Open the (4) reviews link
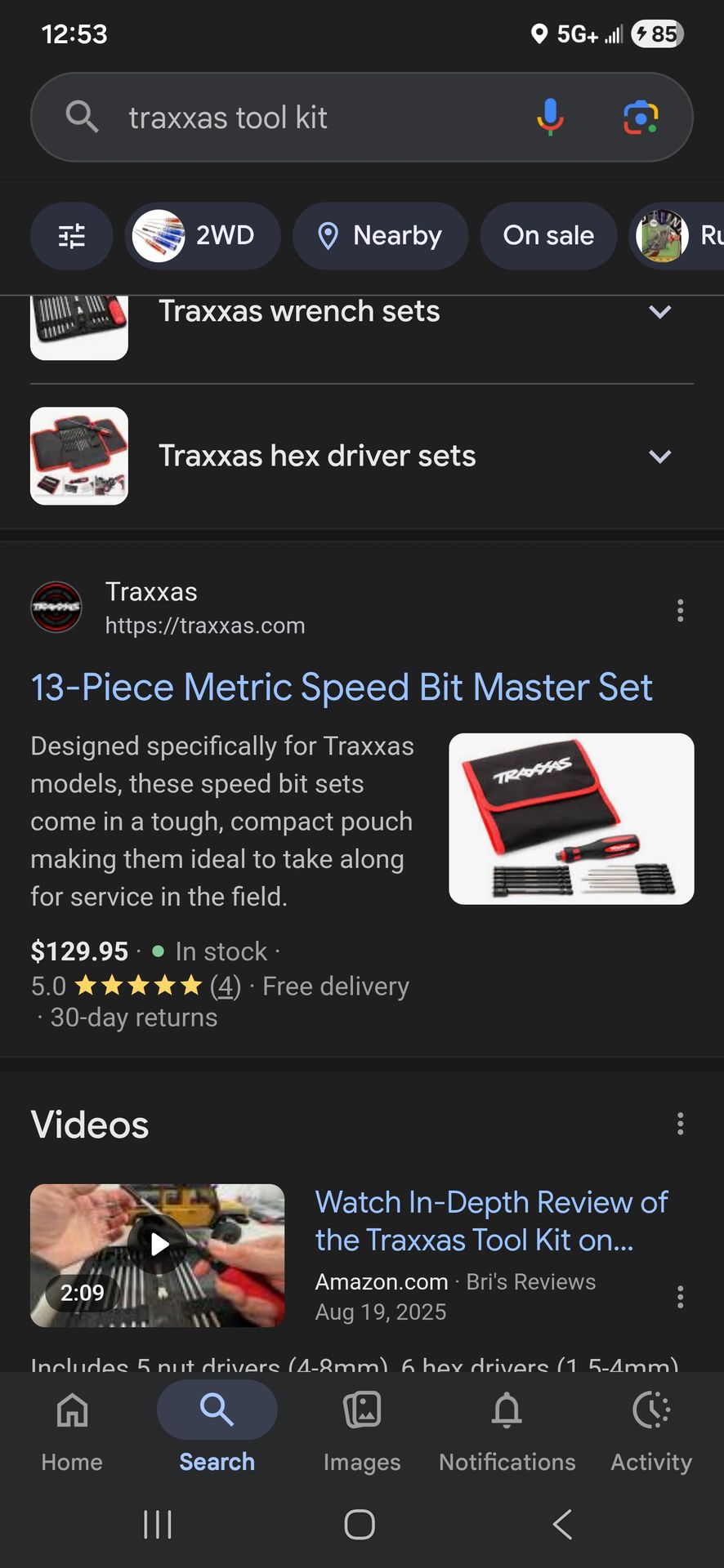The width and height of the screenshot is (724, 1568). (224, 986)
